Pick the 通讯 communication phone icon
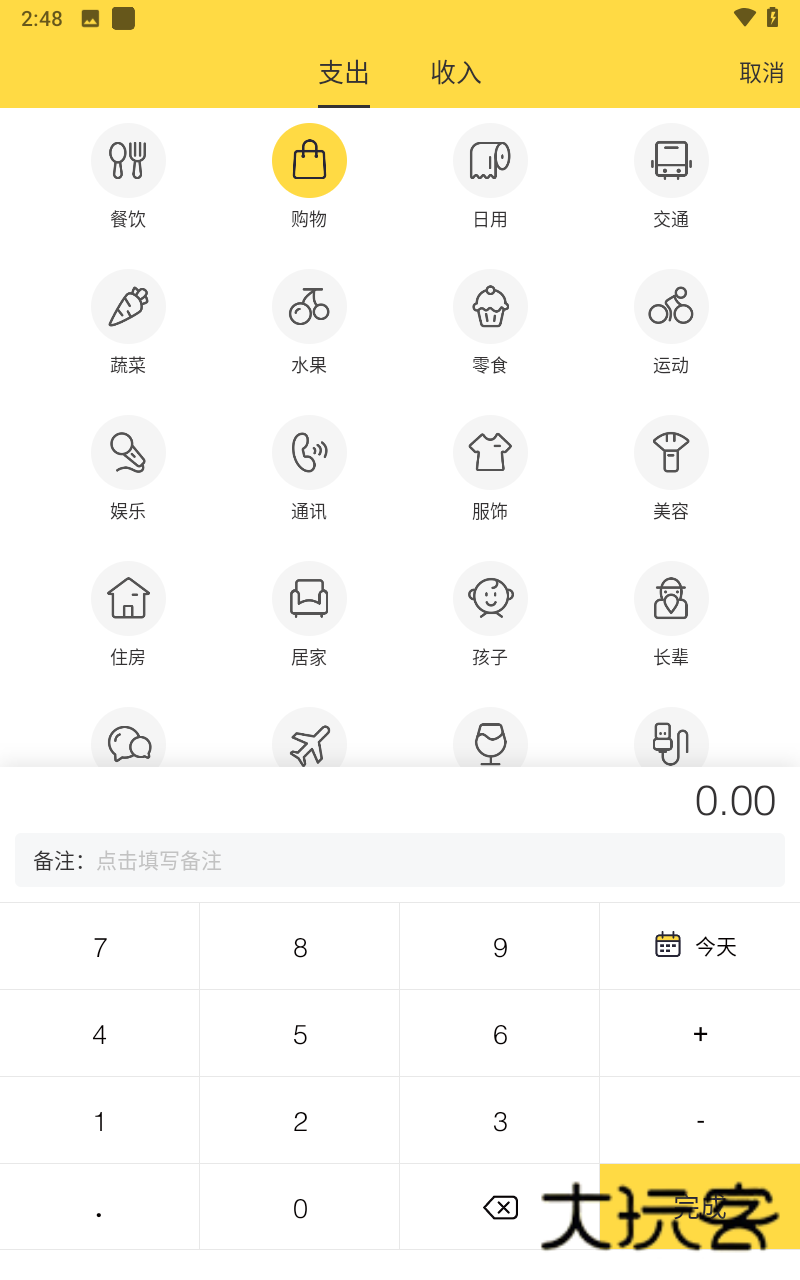The width and height of the screenshot is (800, 1280). coord(309,452)
